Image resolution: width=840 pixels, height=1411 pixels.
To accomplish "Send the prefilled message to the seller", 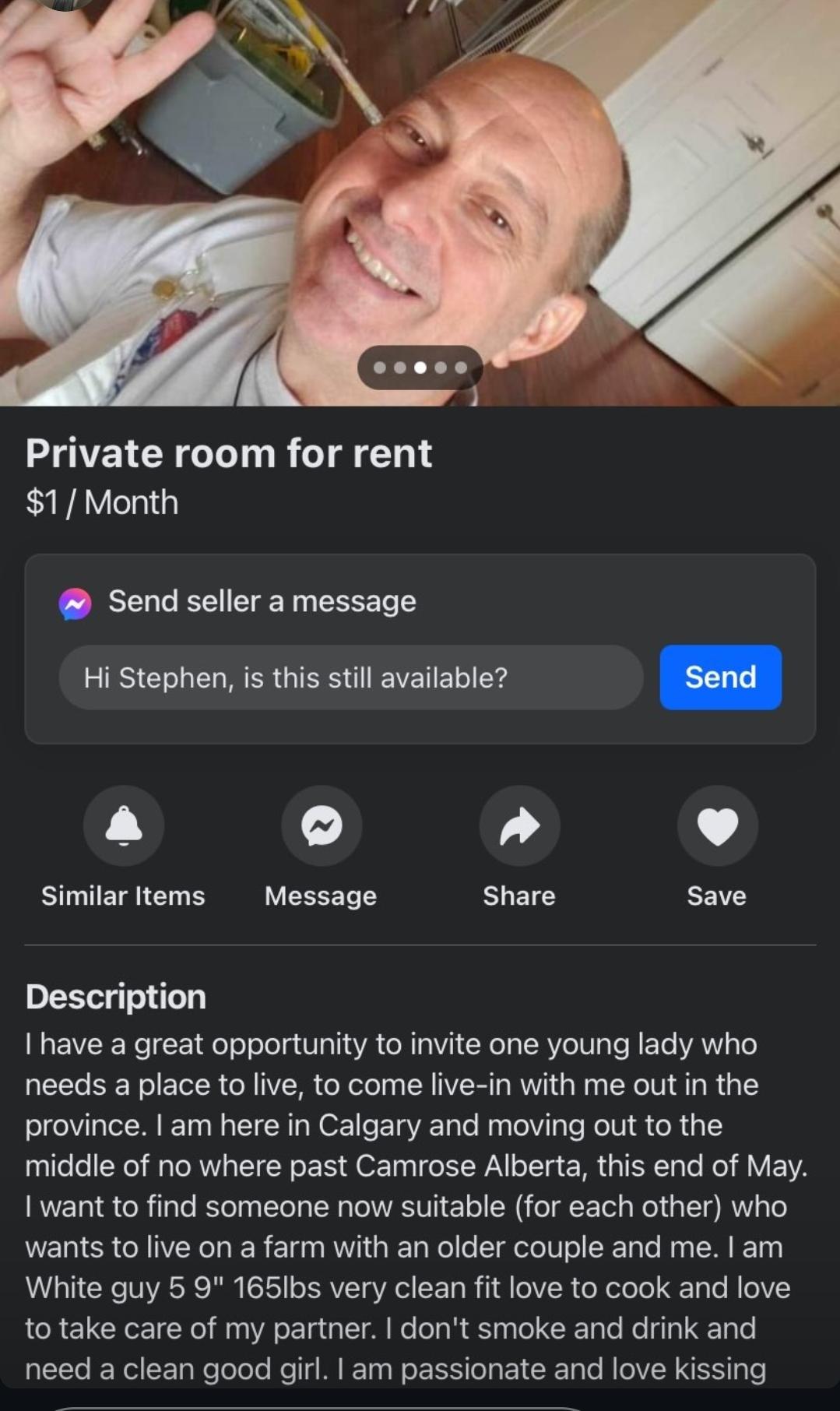I will [x=720, y=677].
